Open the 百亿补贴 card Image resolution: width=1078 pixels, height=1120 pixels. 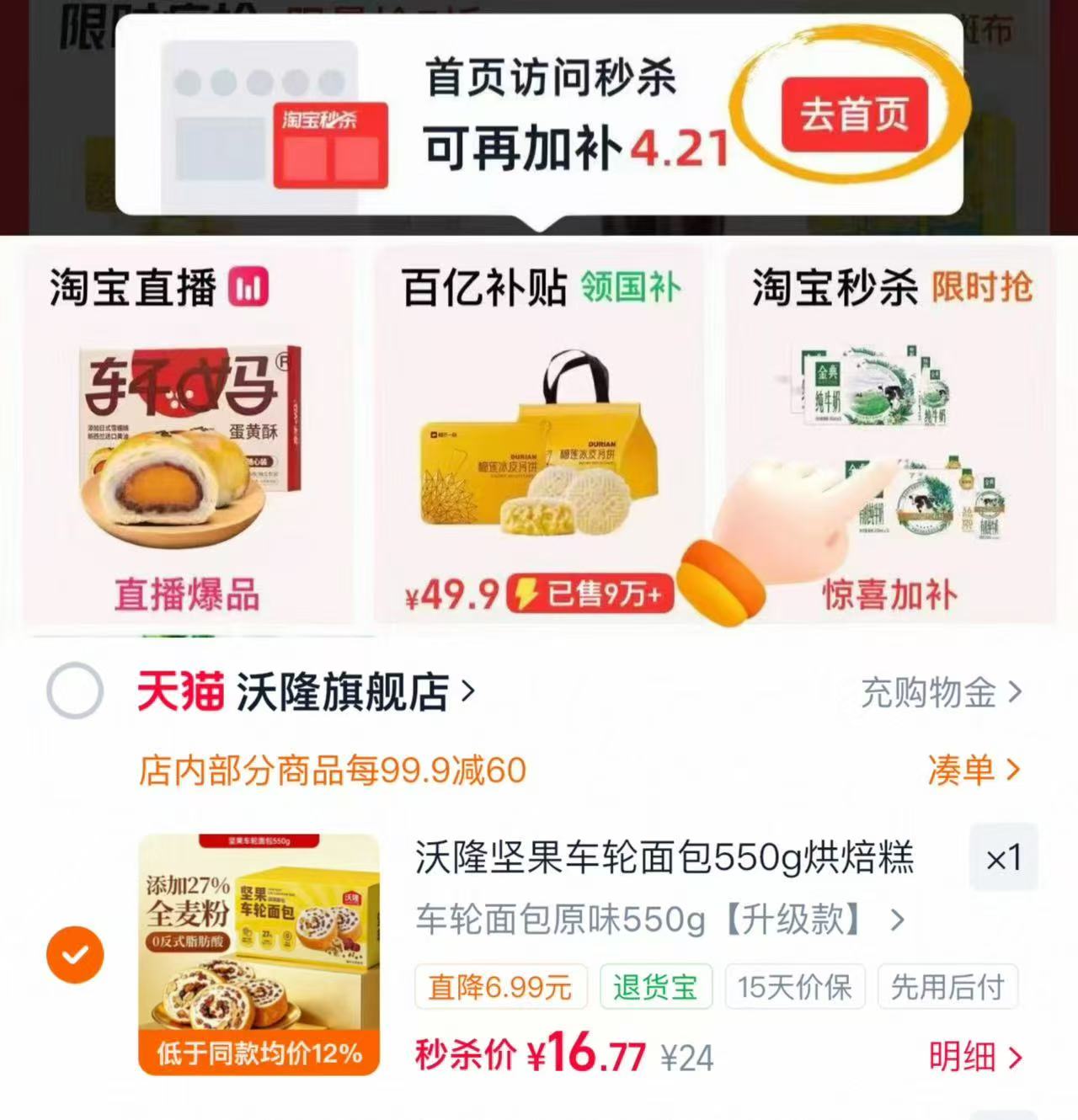[539, 435]
